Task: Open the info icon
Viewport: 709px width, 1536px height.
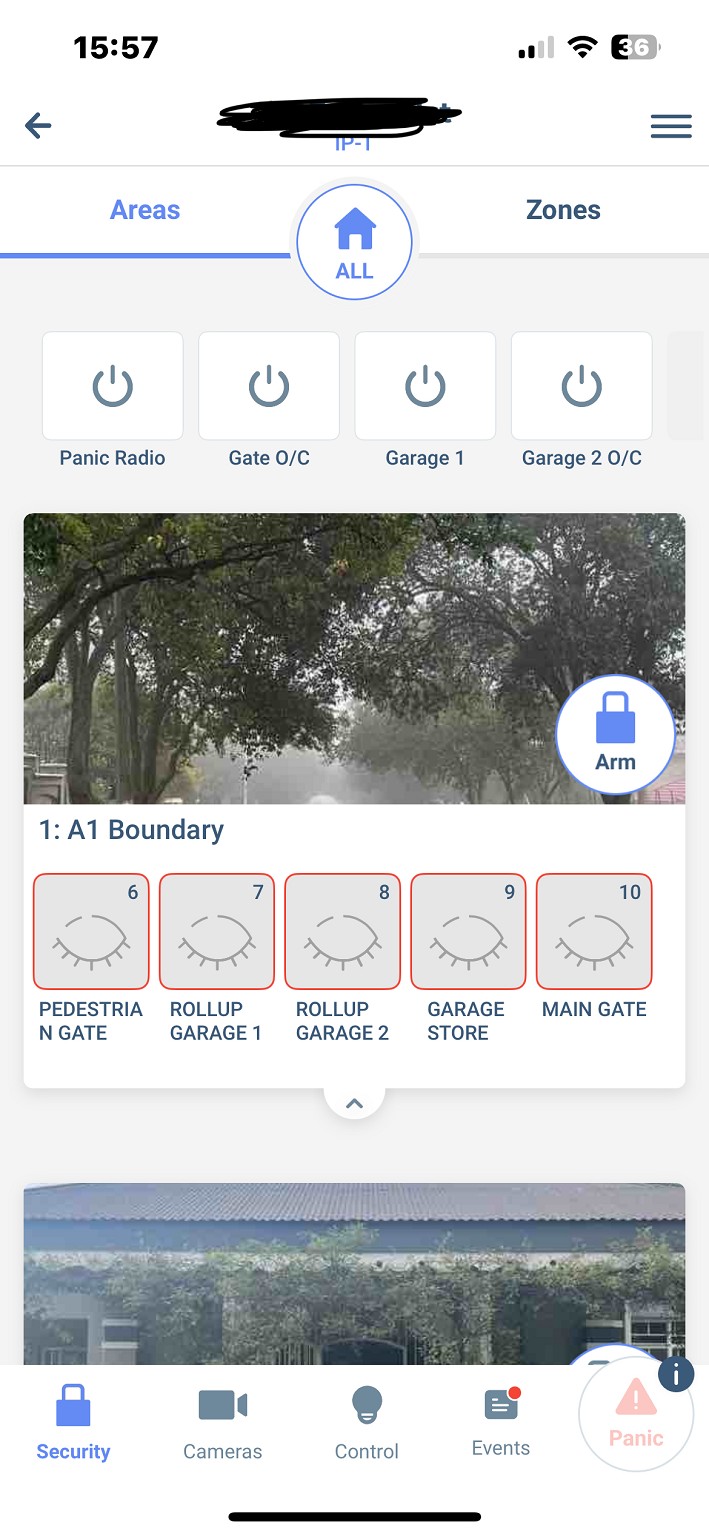Action: (676, 1375)
